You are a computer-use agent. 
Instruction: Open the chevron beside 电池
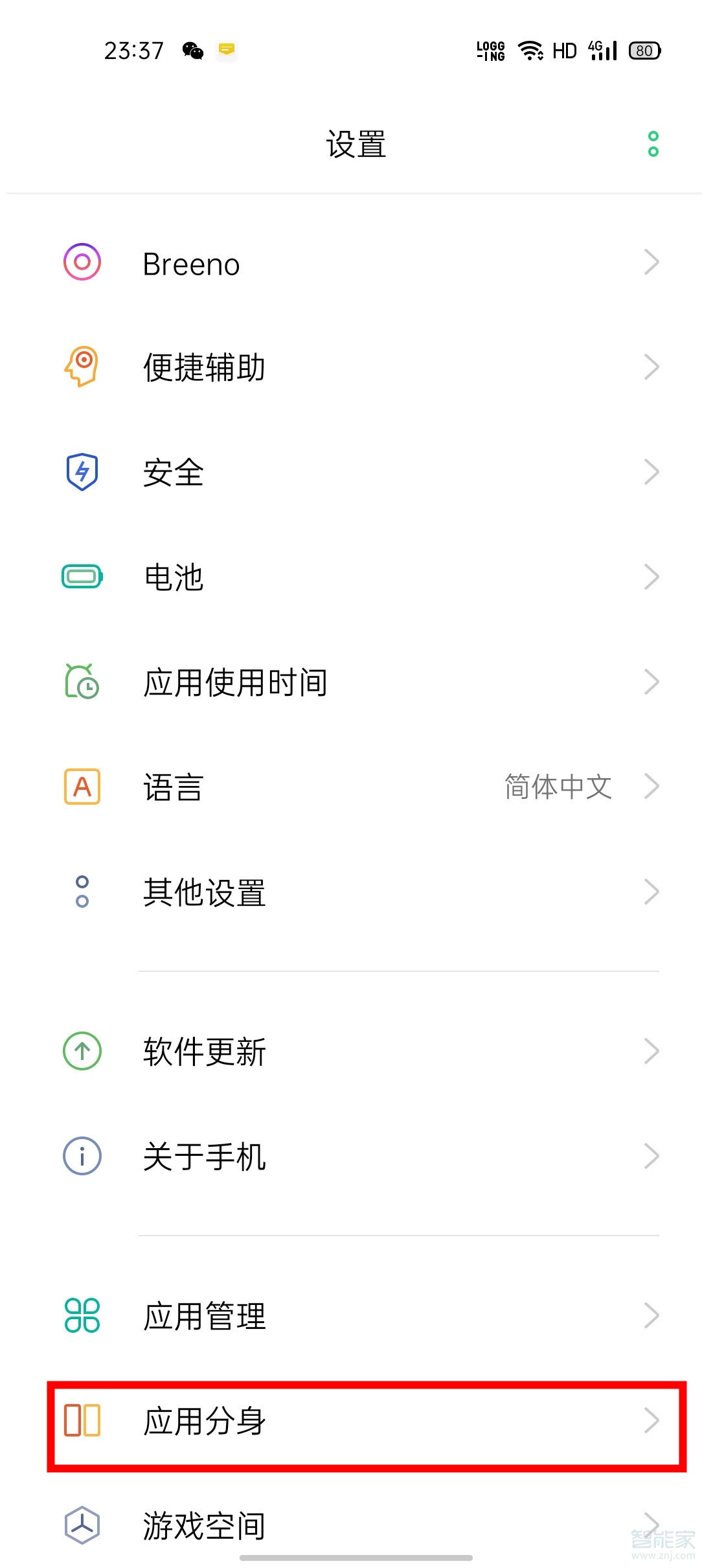[x=651, y=575]
